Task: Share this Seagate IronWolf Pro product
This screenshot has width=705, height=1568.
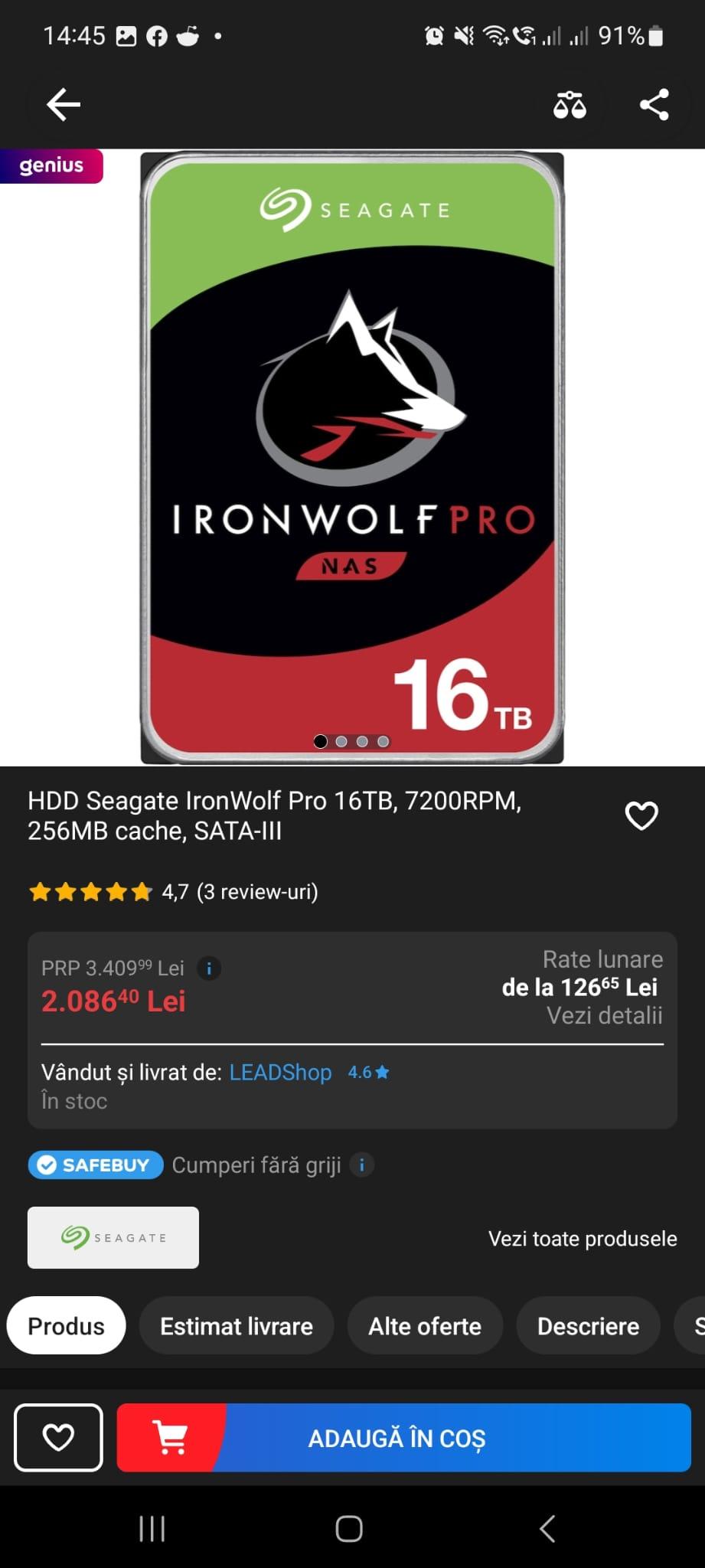Action: [x=654, y=105]
